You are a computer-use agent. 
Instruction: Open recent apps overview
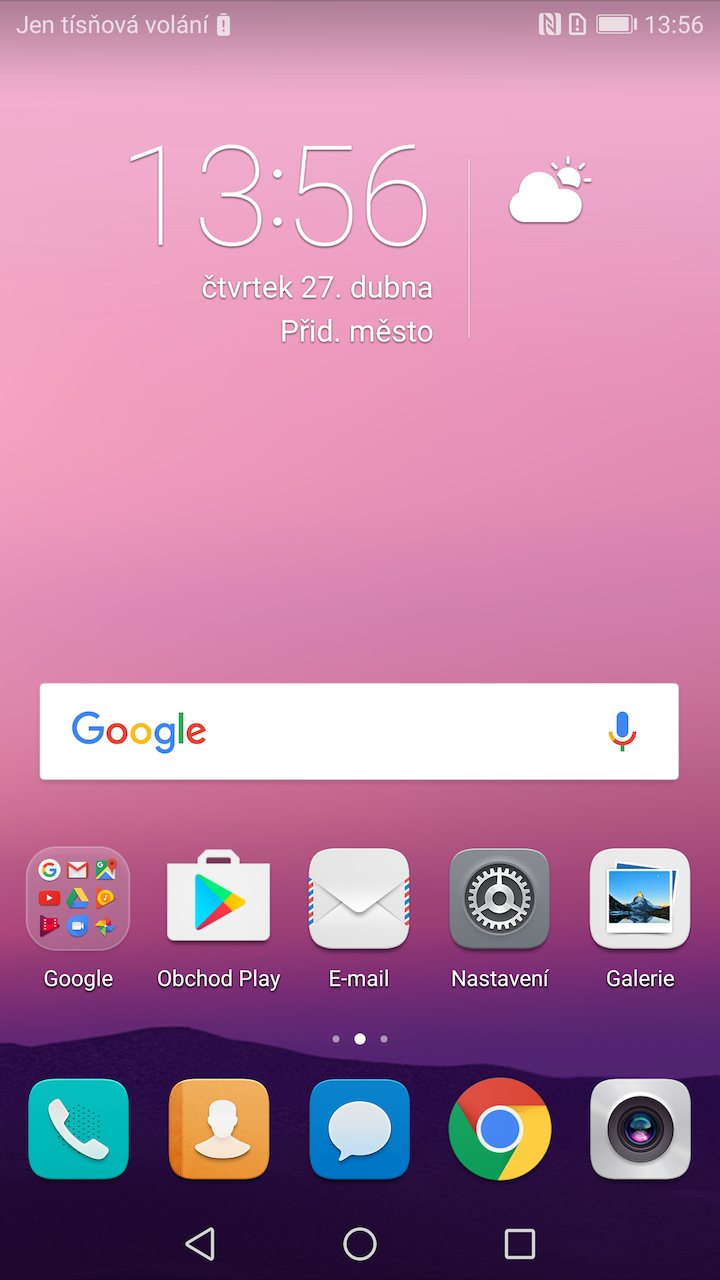tap(520, 1243)
